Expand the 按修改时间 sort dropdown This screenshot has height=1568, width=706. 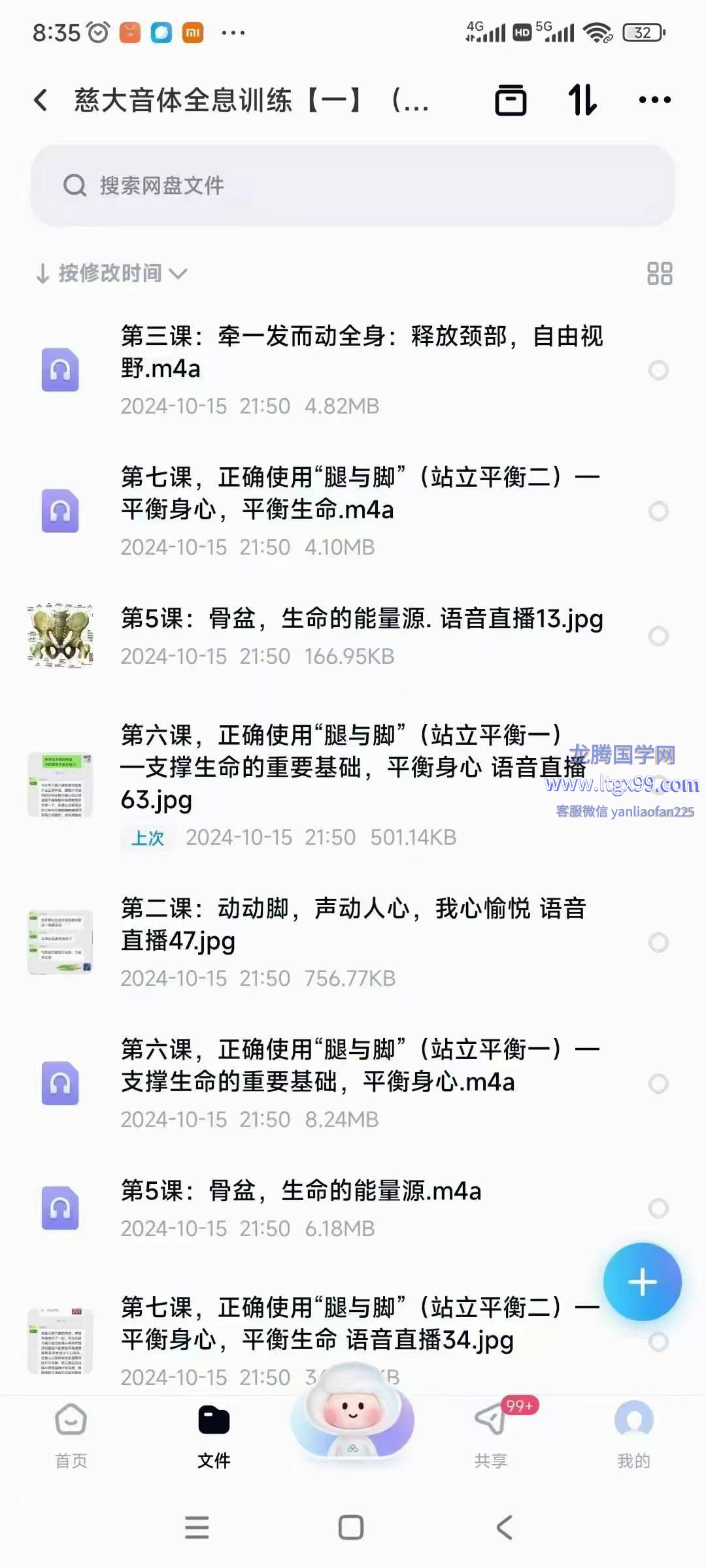click(111, 273)
